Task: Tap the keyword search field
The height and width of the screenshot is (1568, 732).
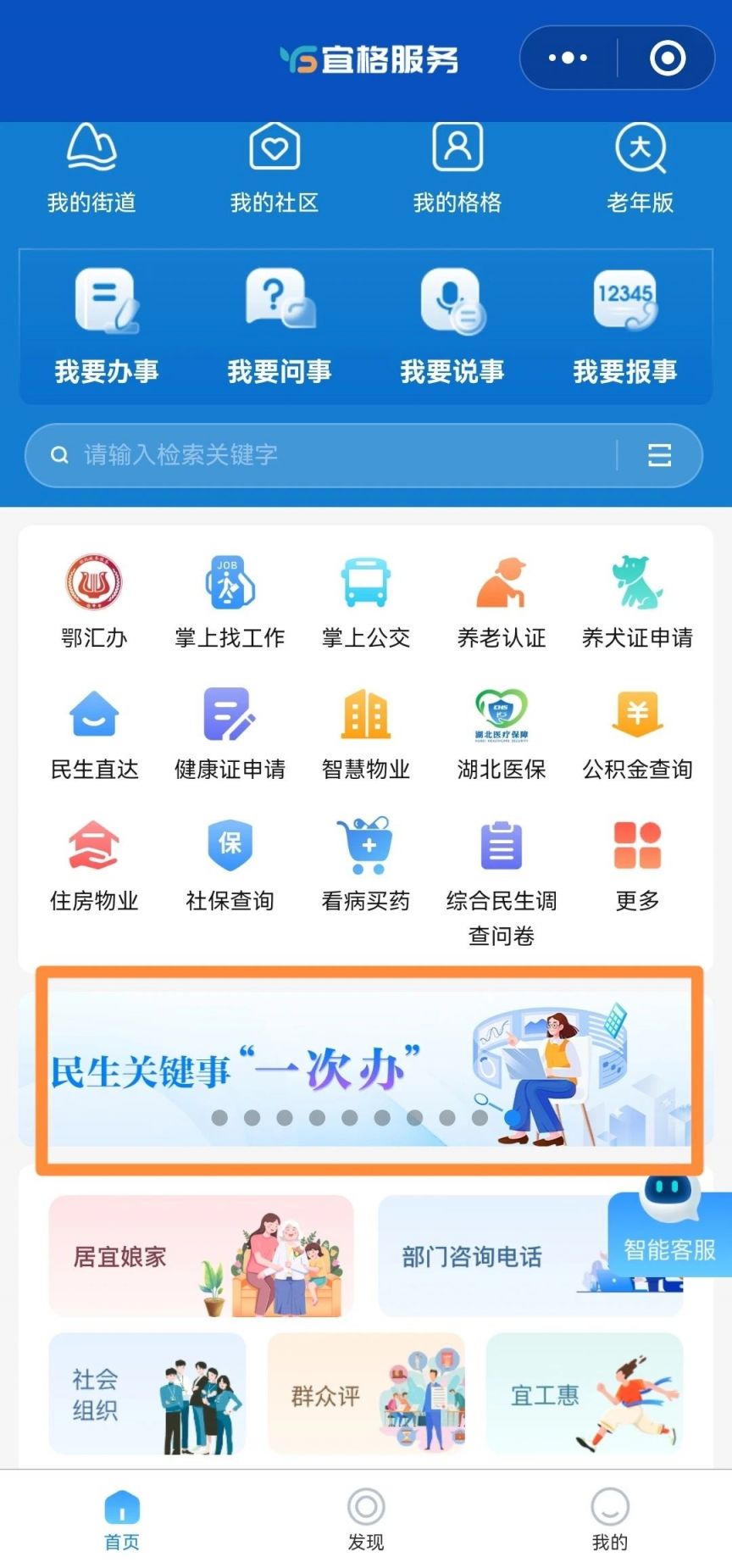Action: pos(339,455)
